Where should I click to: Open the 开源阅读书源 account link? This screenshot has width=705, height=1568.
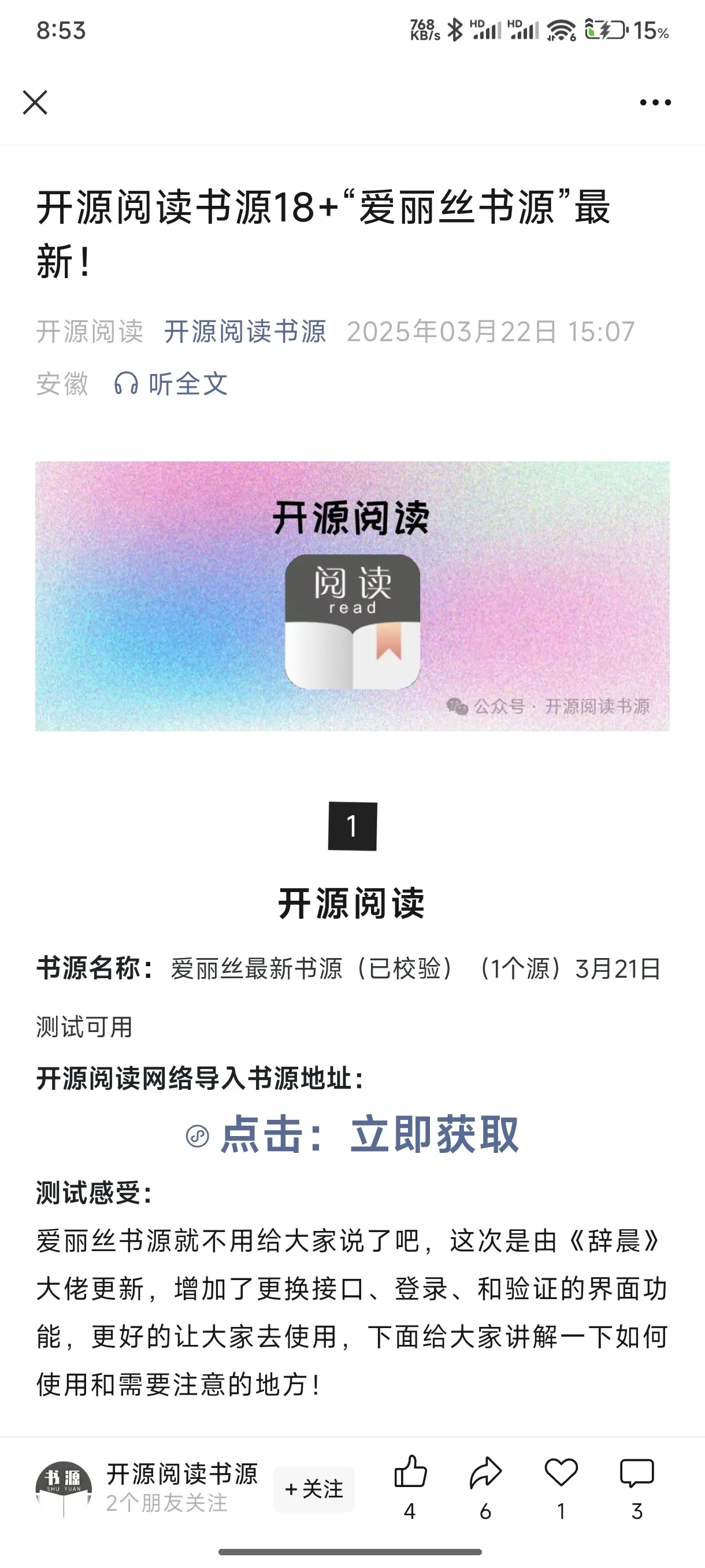245,332
